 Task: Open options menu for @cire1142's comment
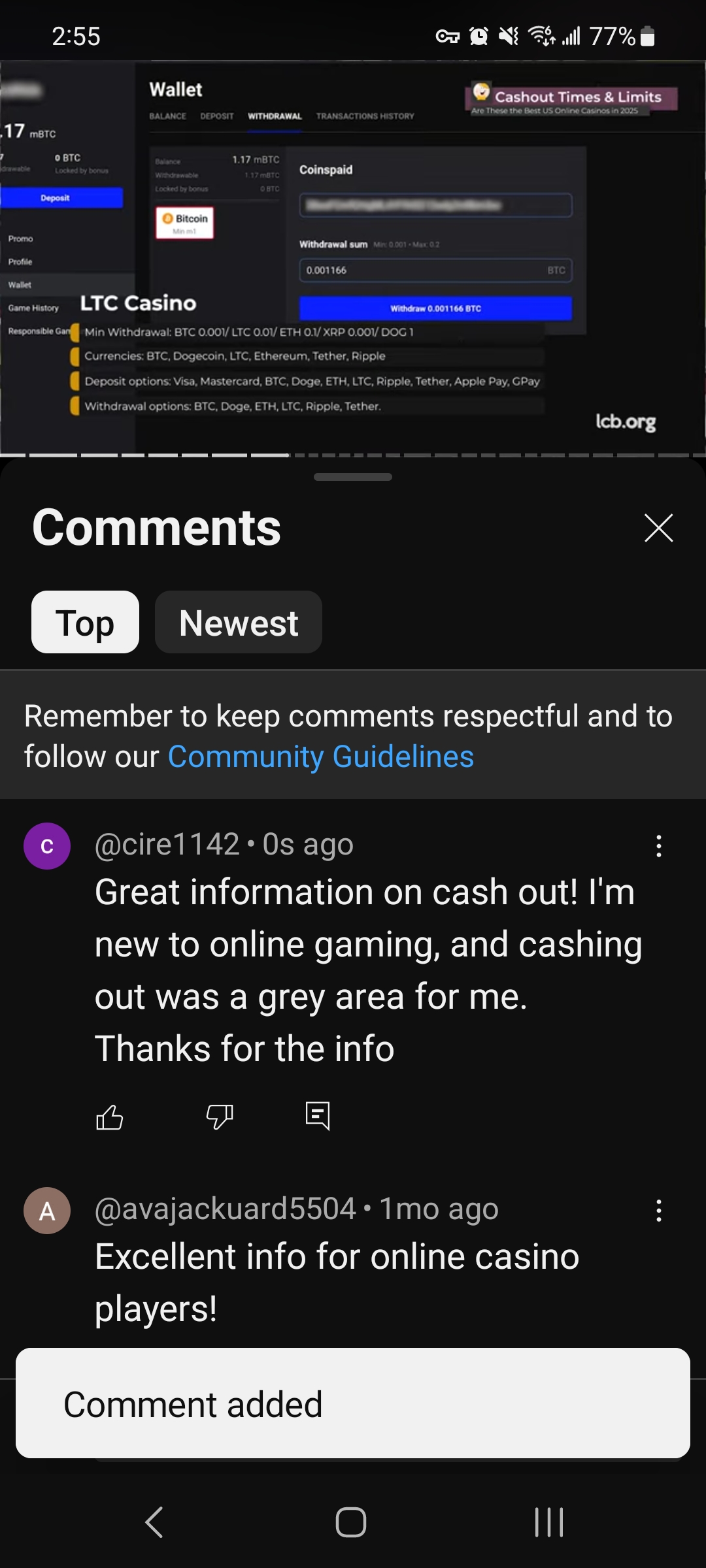click(658, 846)
